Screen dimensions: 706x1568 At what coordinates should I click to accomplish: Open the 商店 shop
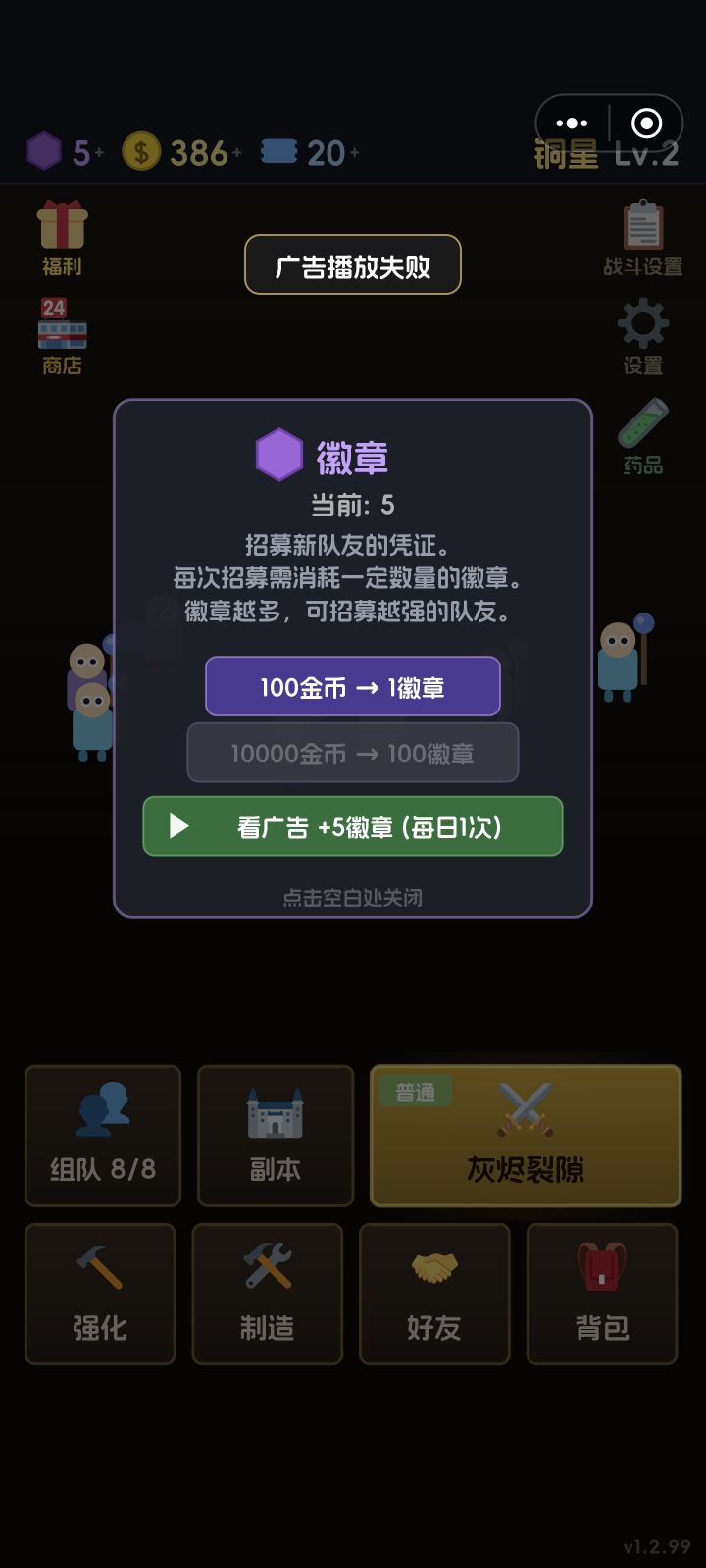(63, 338)
